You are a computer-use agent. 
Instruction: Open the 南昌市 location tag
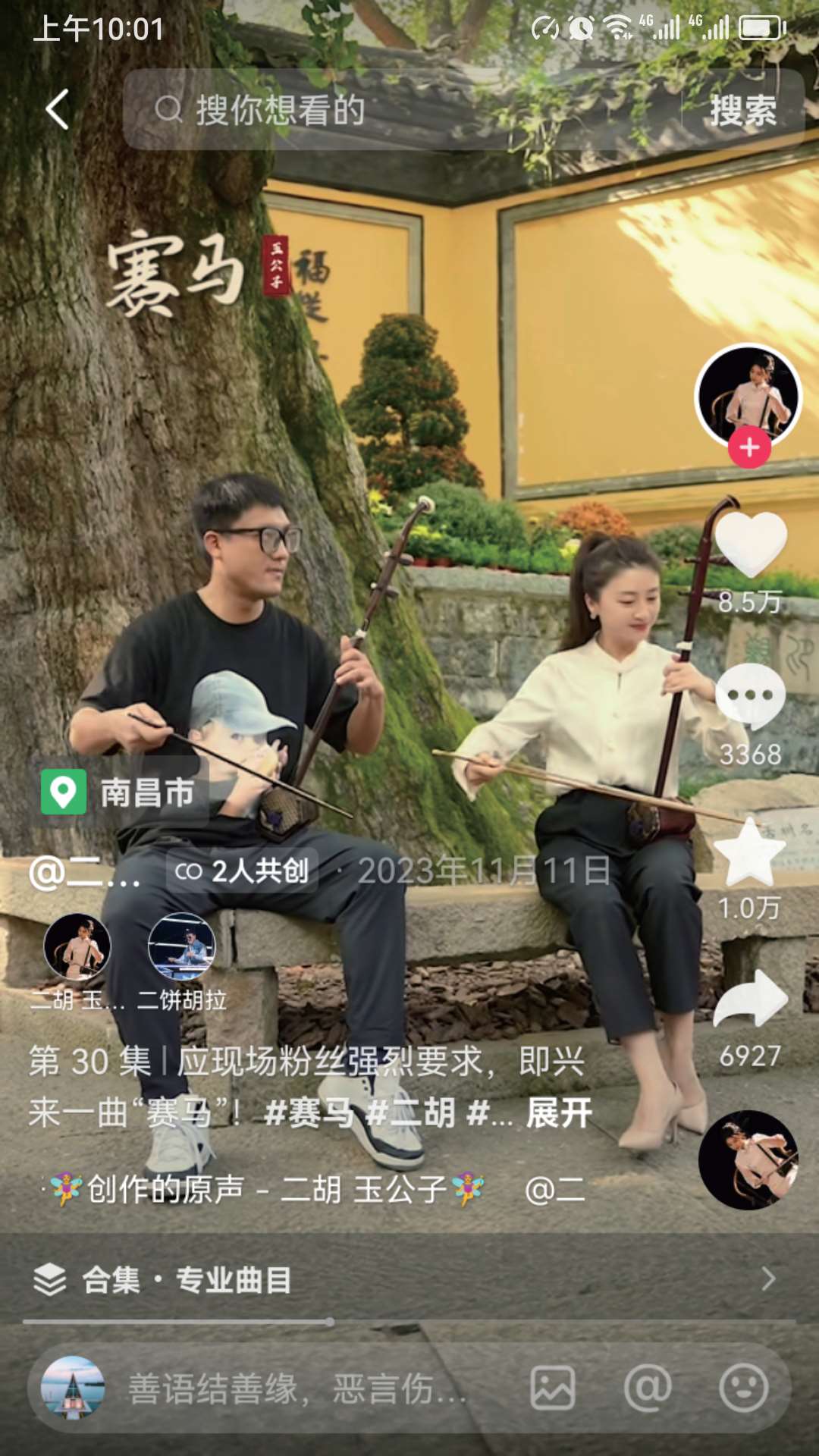point(120,793)
